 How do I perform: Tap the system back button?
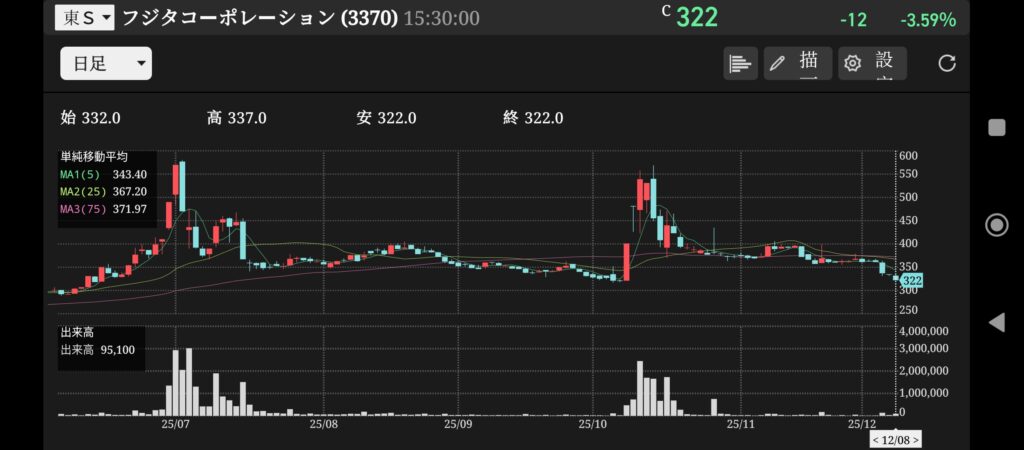[996, 322]
